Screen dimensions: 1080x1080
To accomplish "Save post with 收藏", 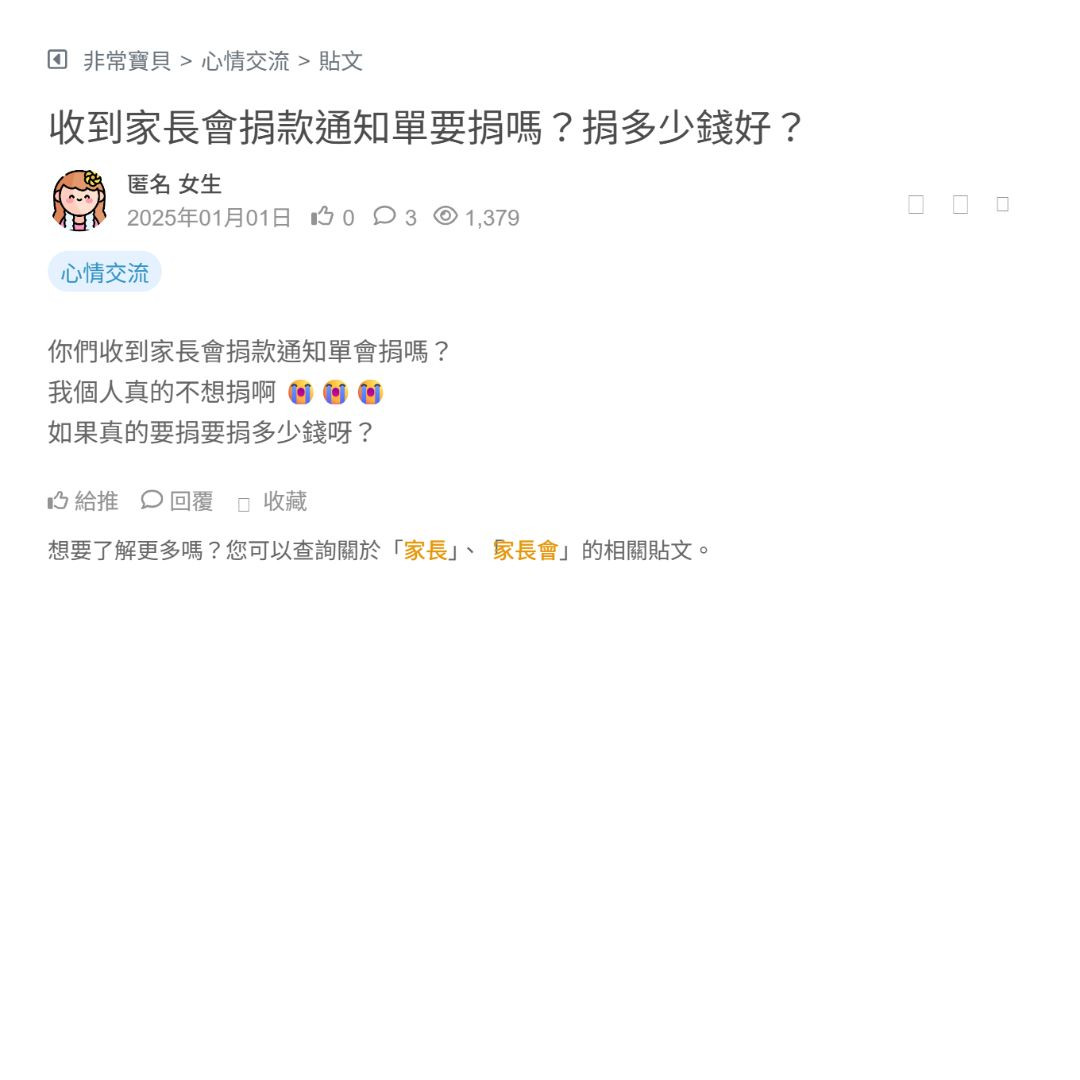I will click(273, 502).
